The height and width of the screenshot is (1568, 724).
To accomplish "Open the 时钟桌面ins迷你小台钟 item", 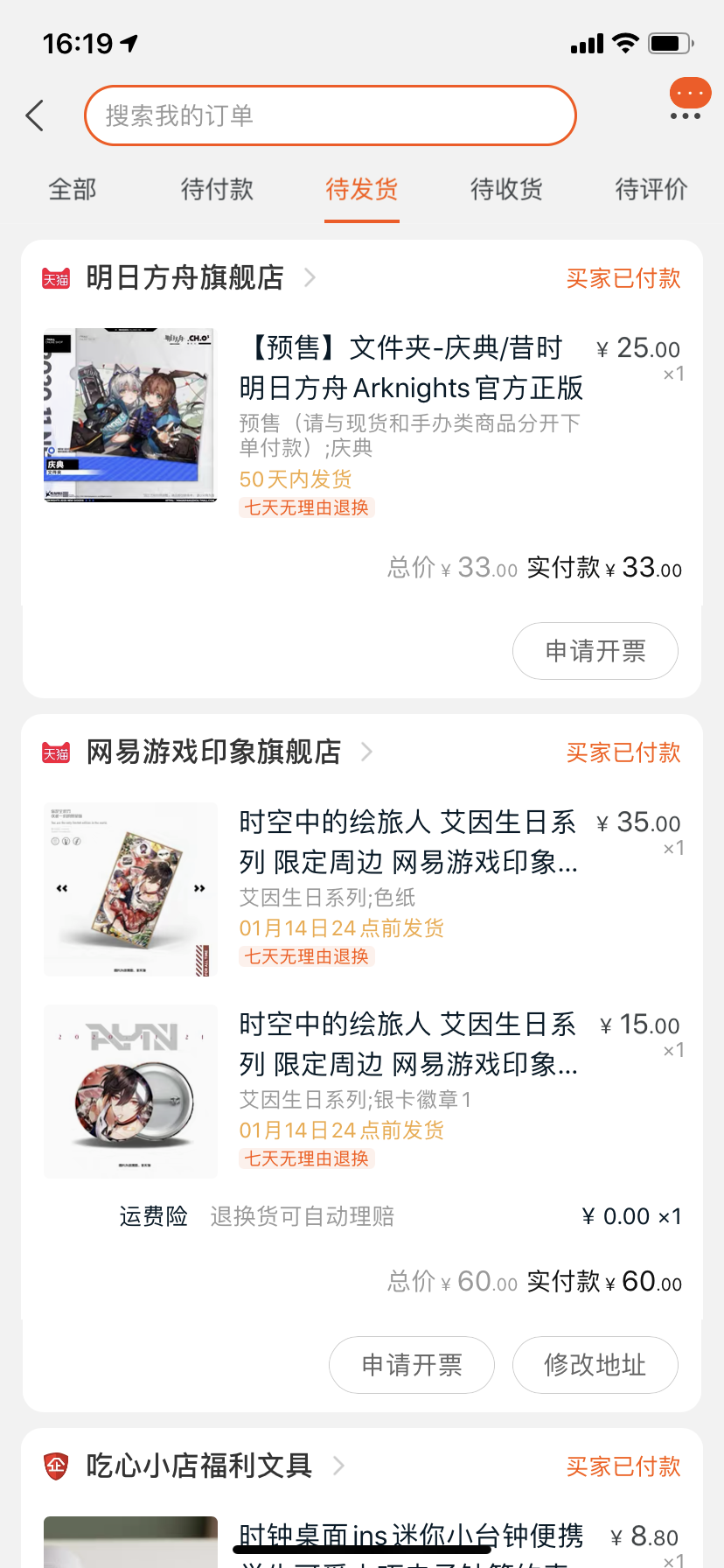I will [411, 1540].
